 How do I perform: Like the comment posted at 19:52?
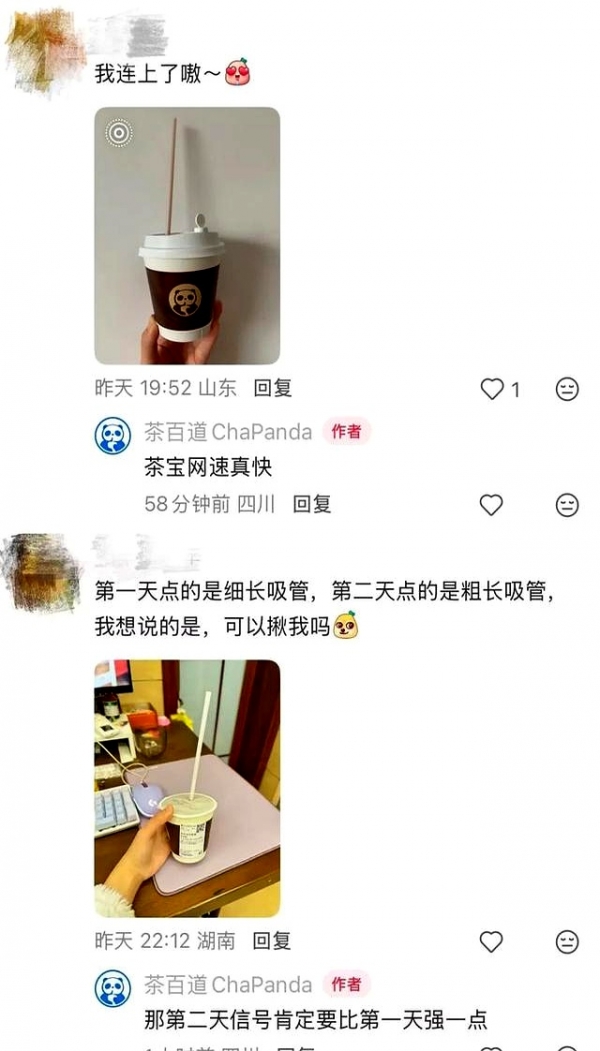tap(492, 389)
